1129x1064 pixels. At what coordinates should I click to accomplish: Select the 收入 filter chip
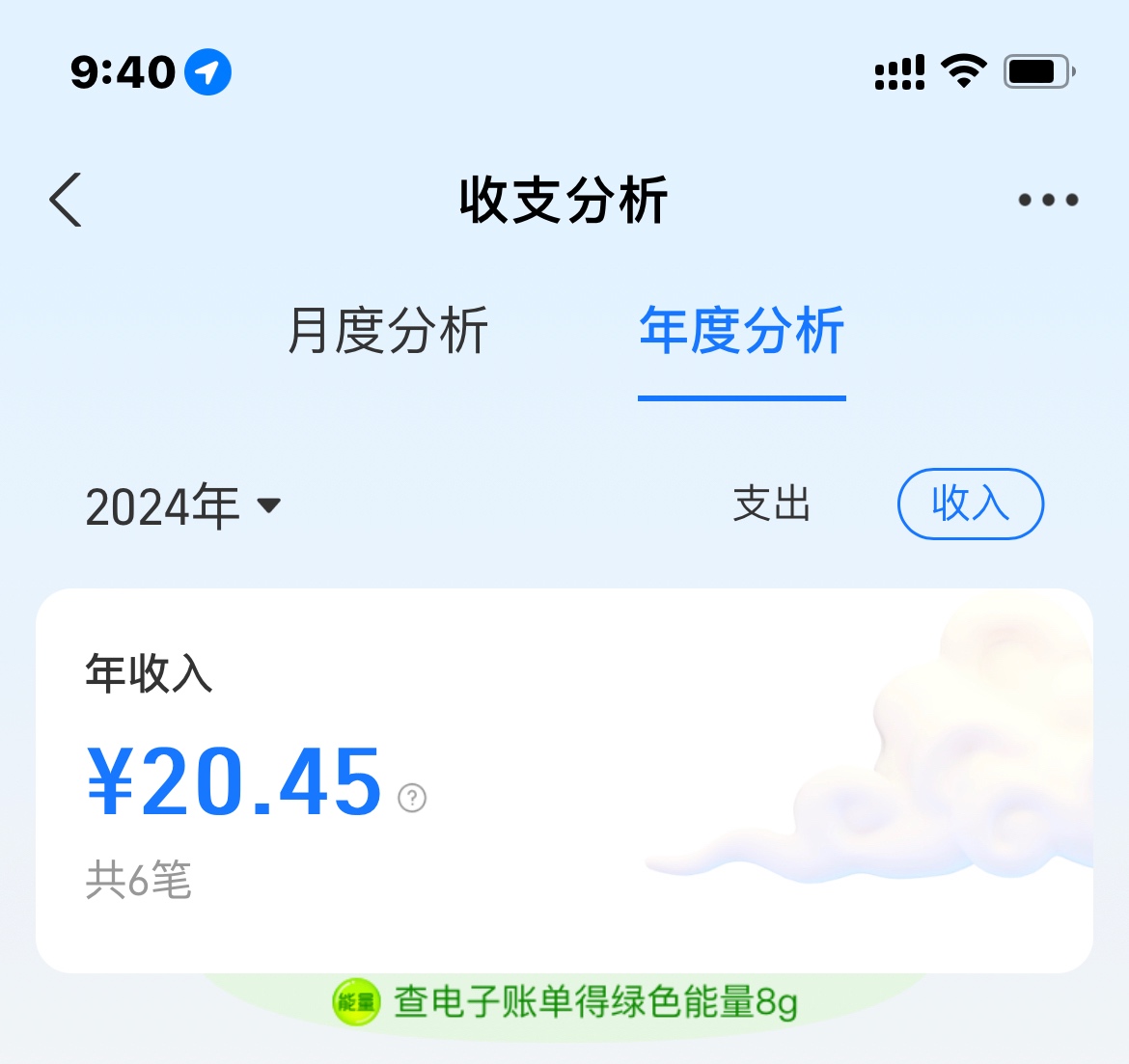(x=970, y=504)
